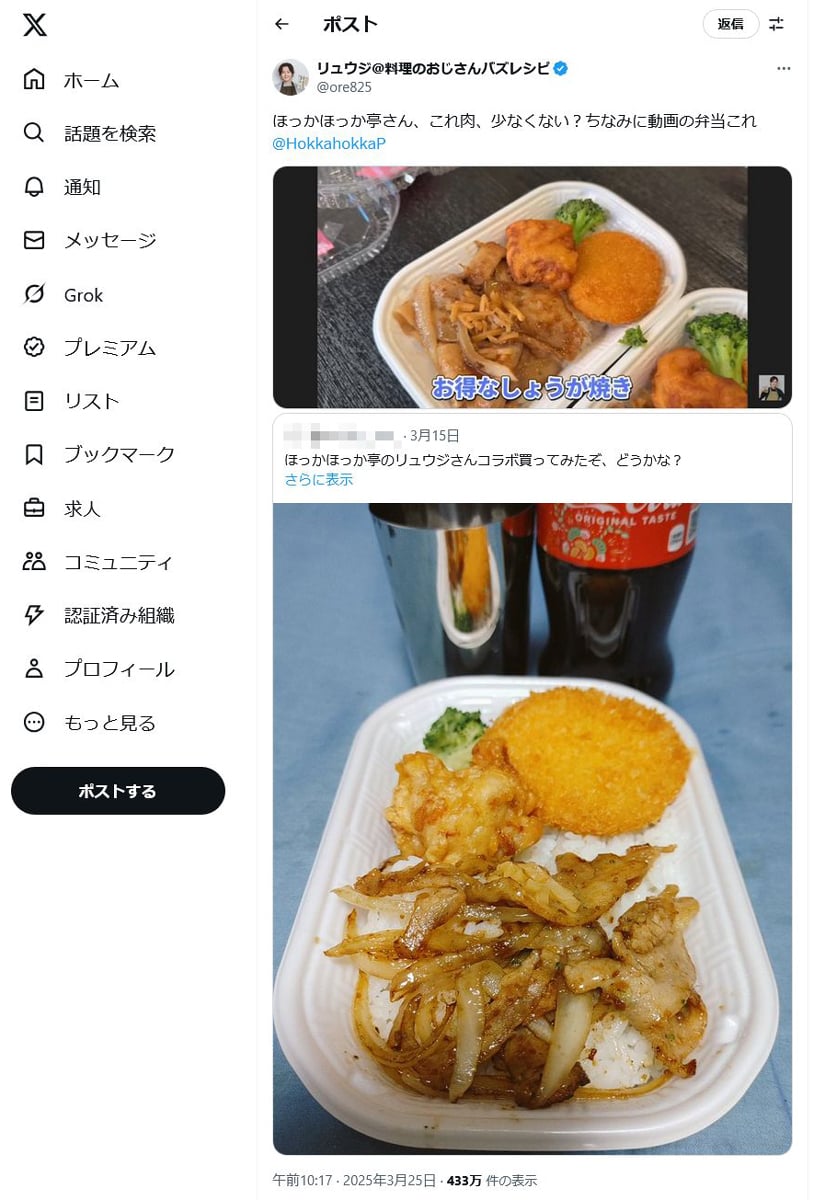Tap the 返信 reply button
Viewport: 825px width, 1200px height.
coord(730,24)
